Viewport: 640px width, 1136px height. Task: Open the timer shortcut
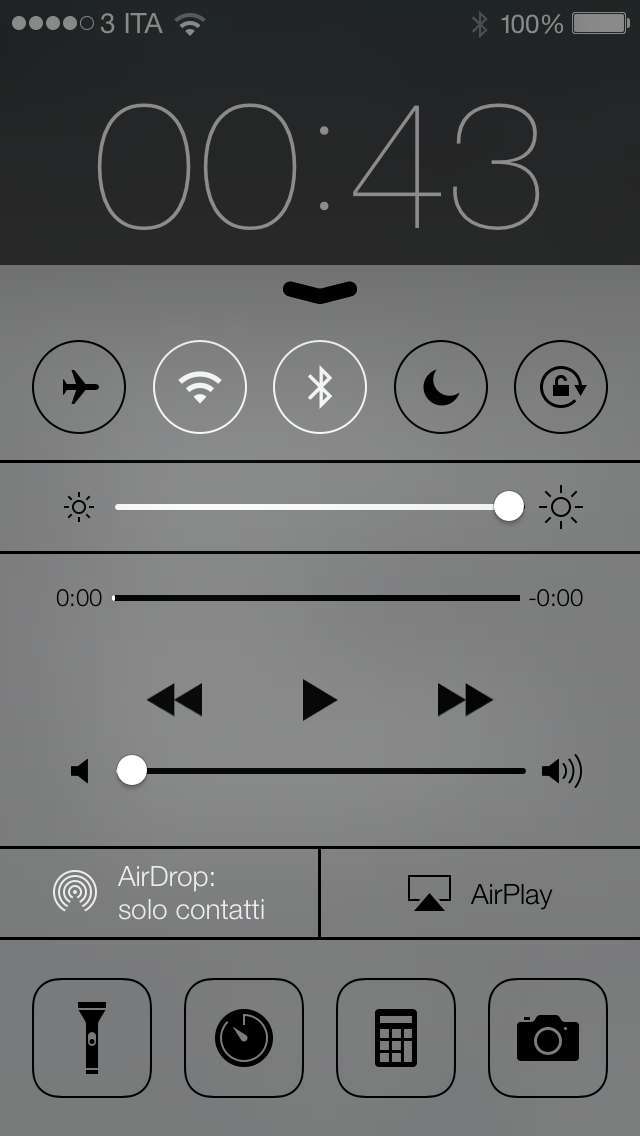[x=244, y=1037]
